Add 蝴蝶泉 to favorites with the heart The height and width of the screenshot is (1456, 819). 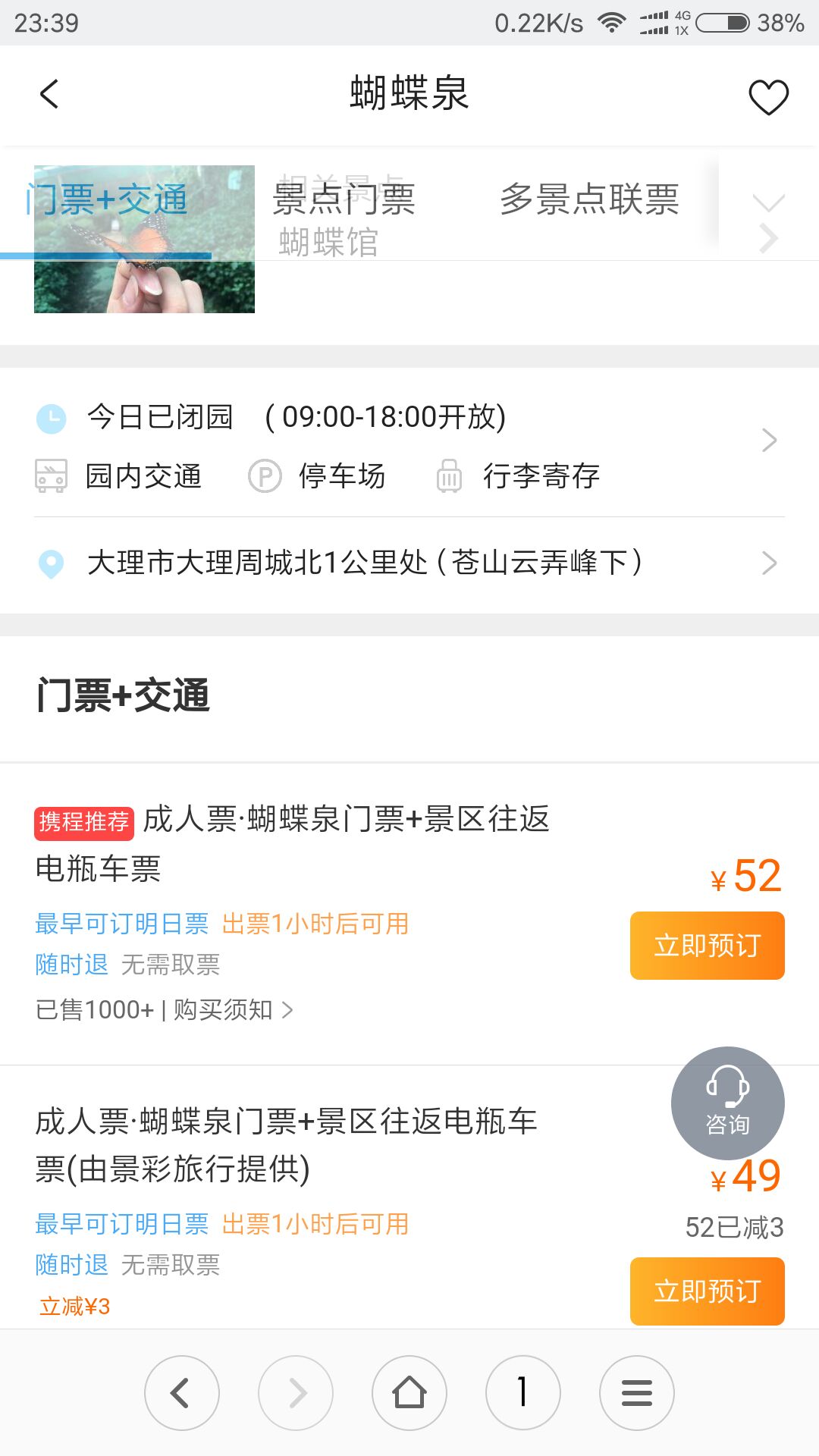(768, 97)
